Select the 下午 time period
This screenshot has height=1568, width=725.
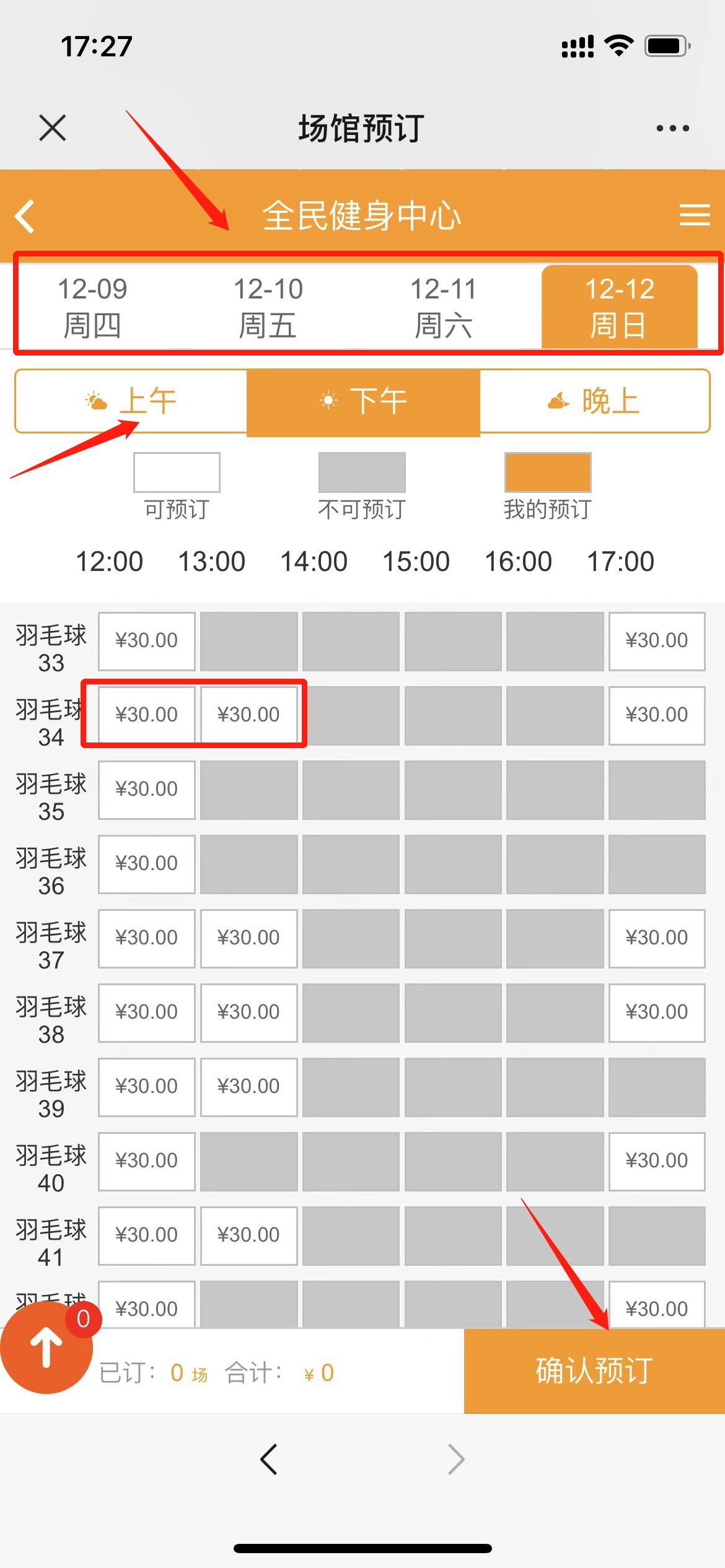coord(363,401)
